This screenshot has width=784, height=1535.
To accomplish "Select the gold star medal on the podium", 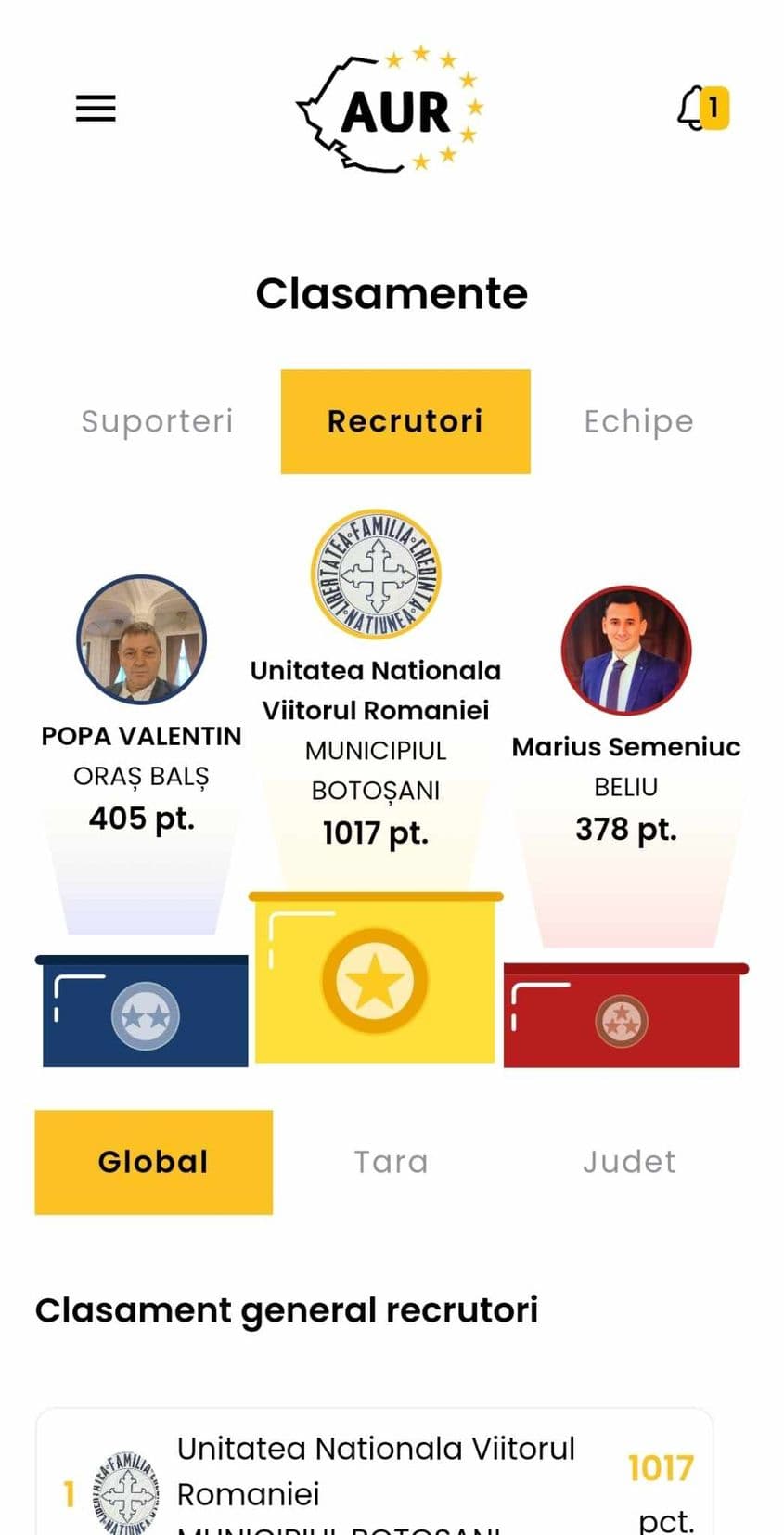I will coord(375,982).
